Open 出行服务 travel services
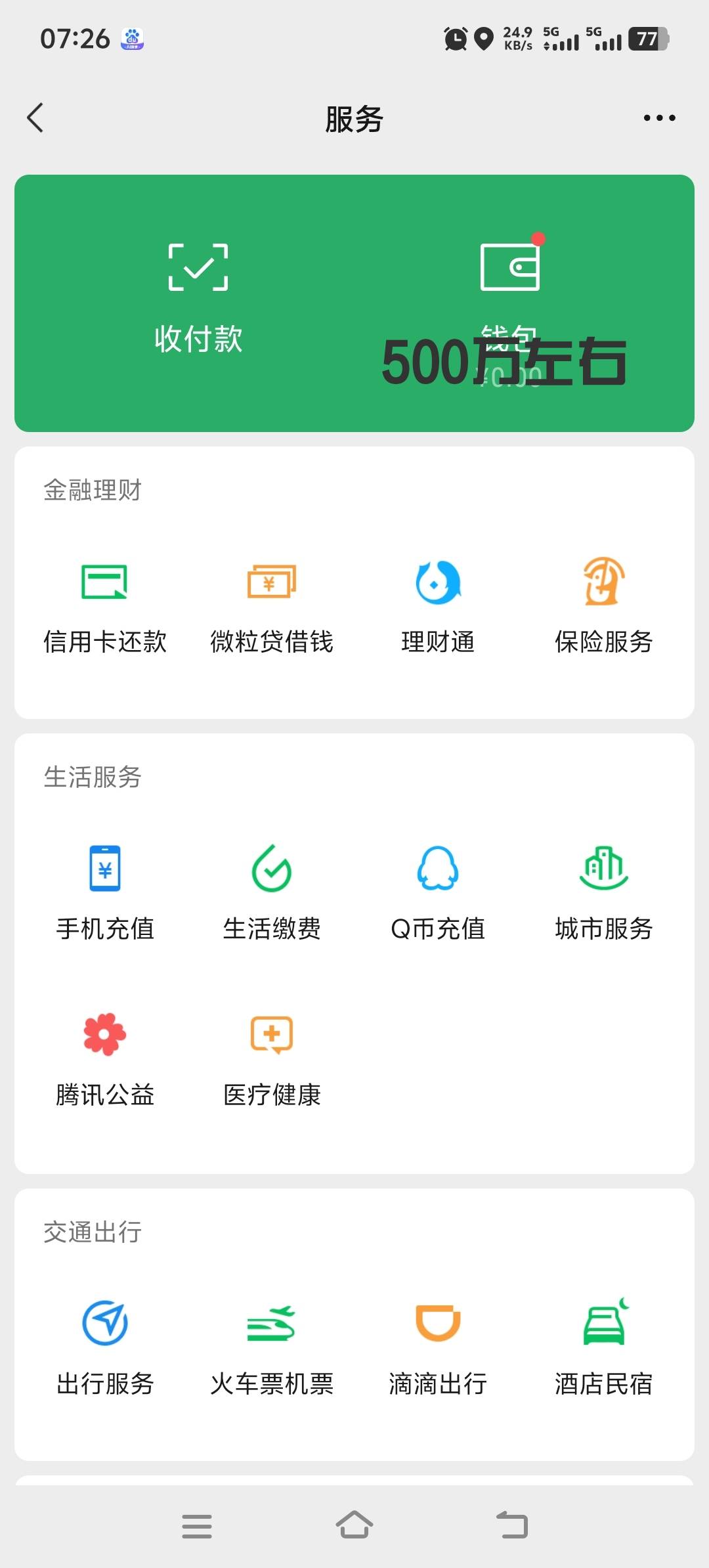Screen dimensions: 709x1568 [105, 1347]
